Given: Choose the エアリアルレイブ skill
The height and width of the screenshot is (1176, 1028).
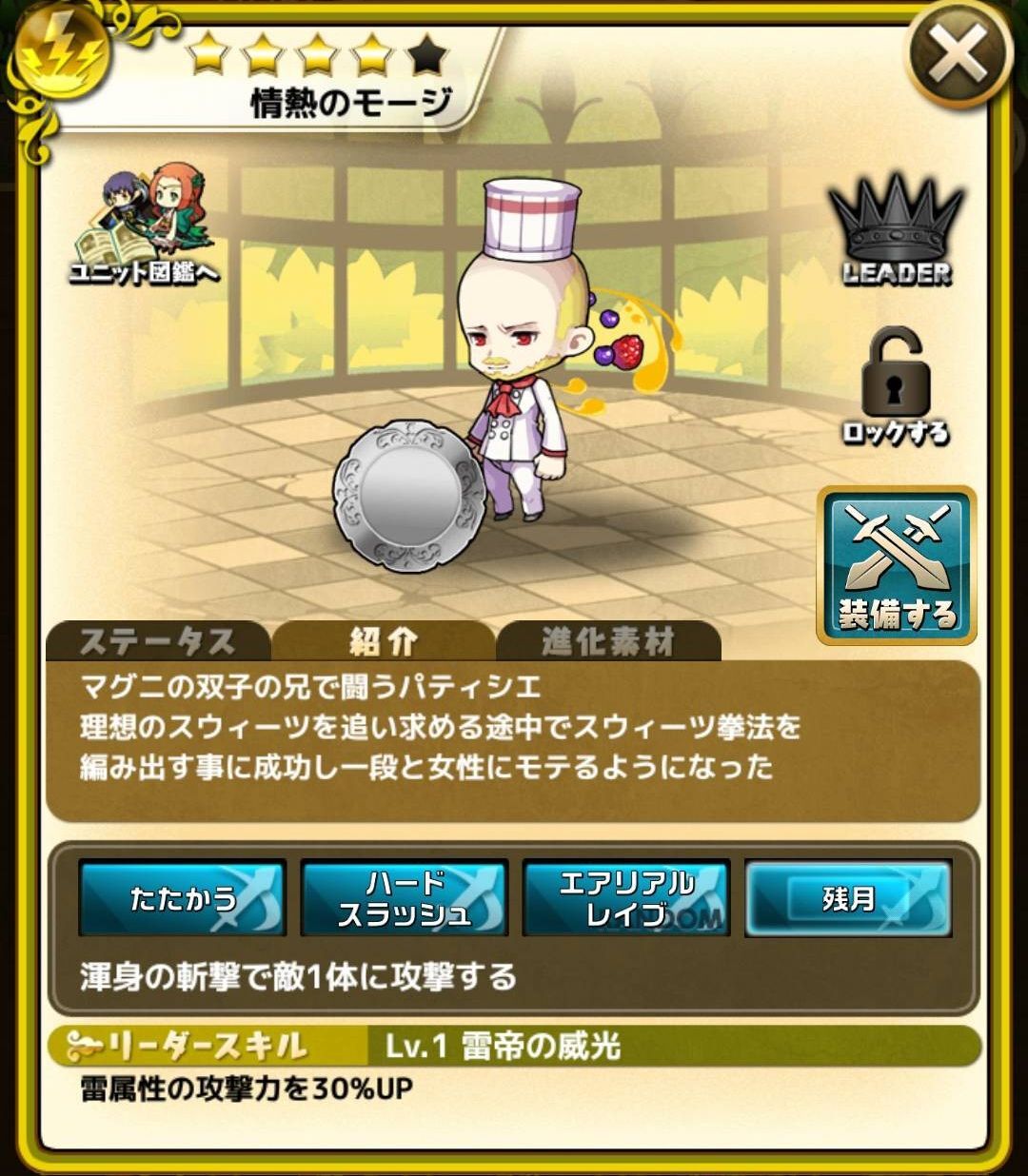Looking at the screenshot, I should pyautogui.click(x=626, y=898).
